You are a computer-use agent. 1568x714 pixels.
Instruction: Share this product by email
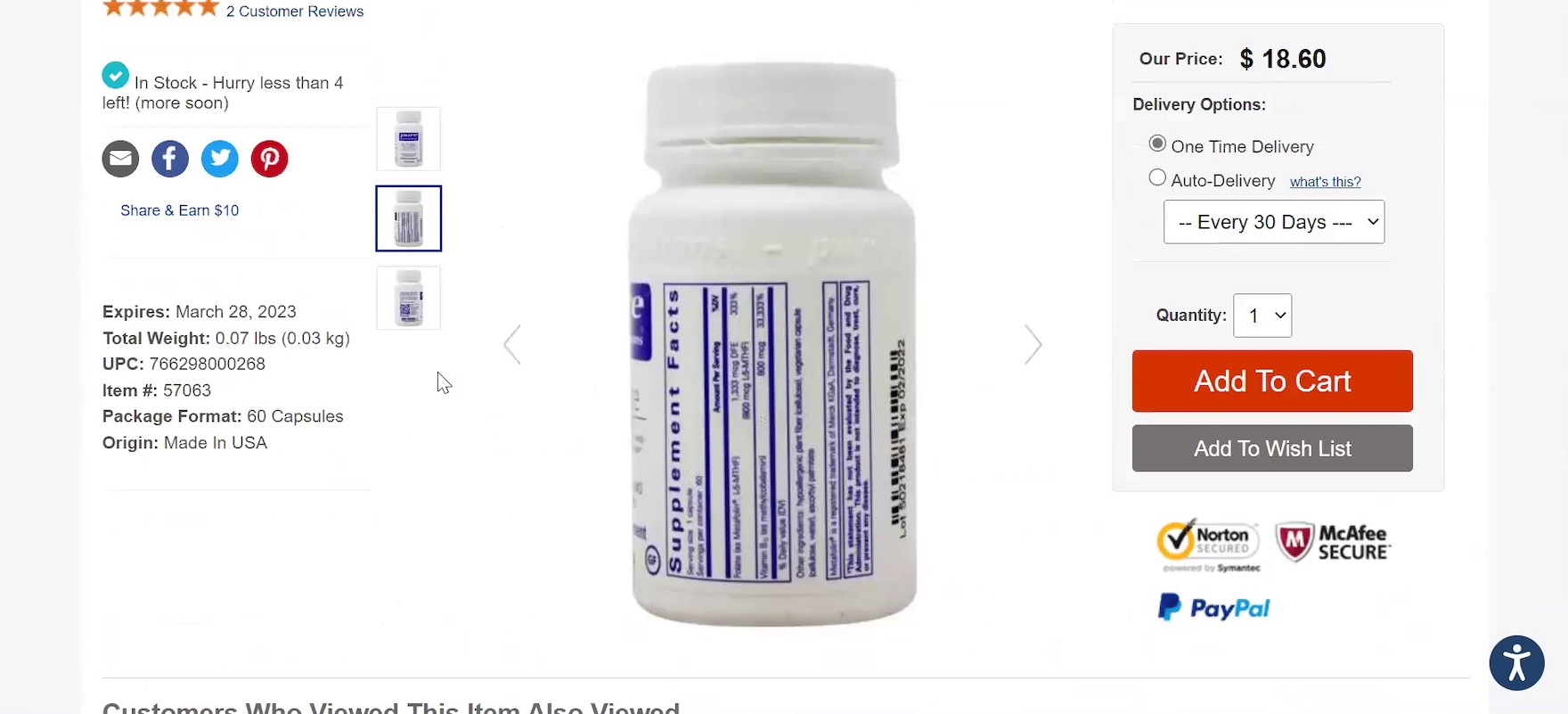point(120,160)
